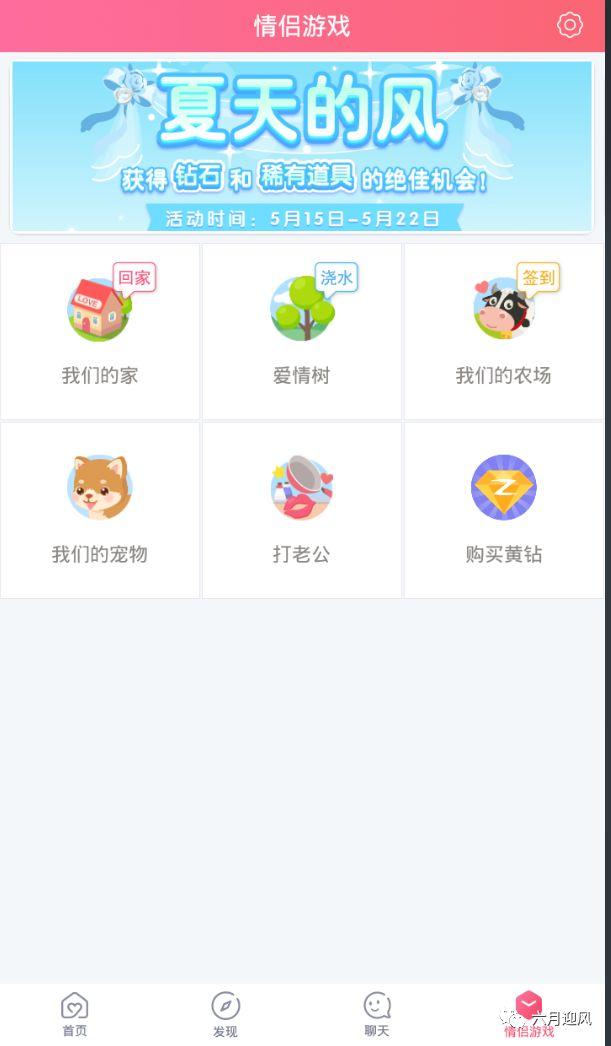The image size is (611, 1046).
Task: Open the 我们的农场 game
Action: click(503, 331)
